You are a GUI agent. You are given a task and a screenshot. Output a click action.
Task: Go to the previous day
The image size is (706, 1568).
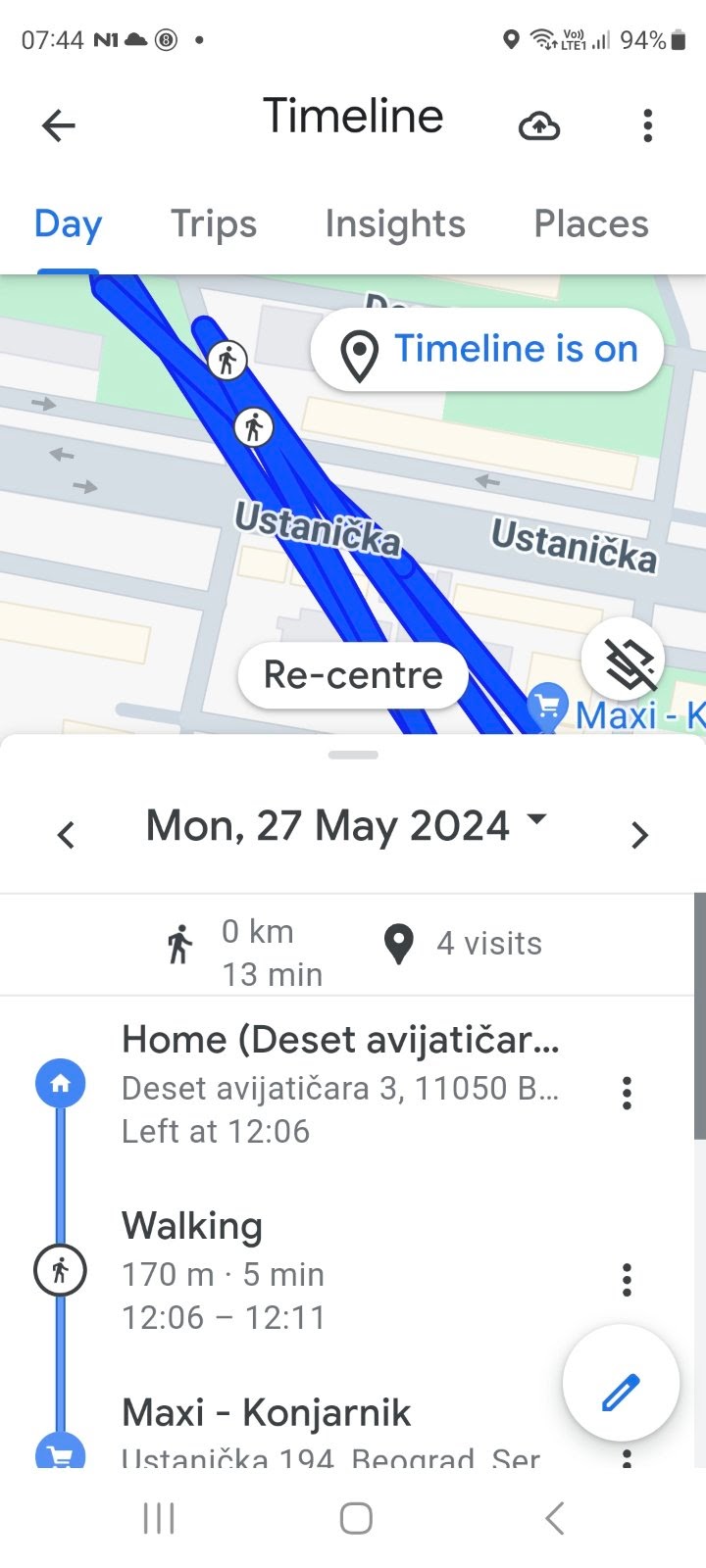66,835
